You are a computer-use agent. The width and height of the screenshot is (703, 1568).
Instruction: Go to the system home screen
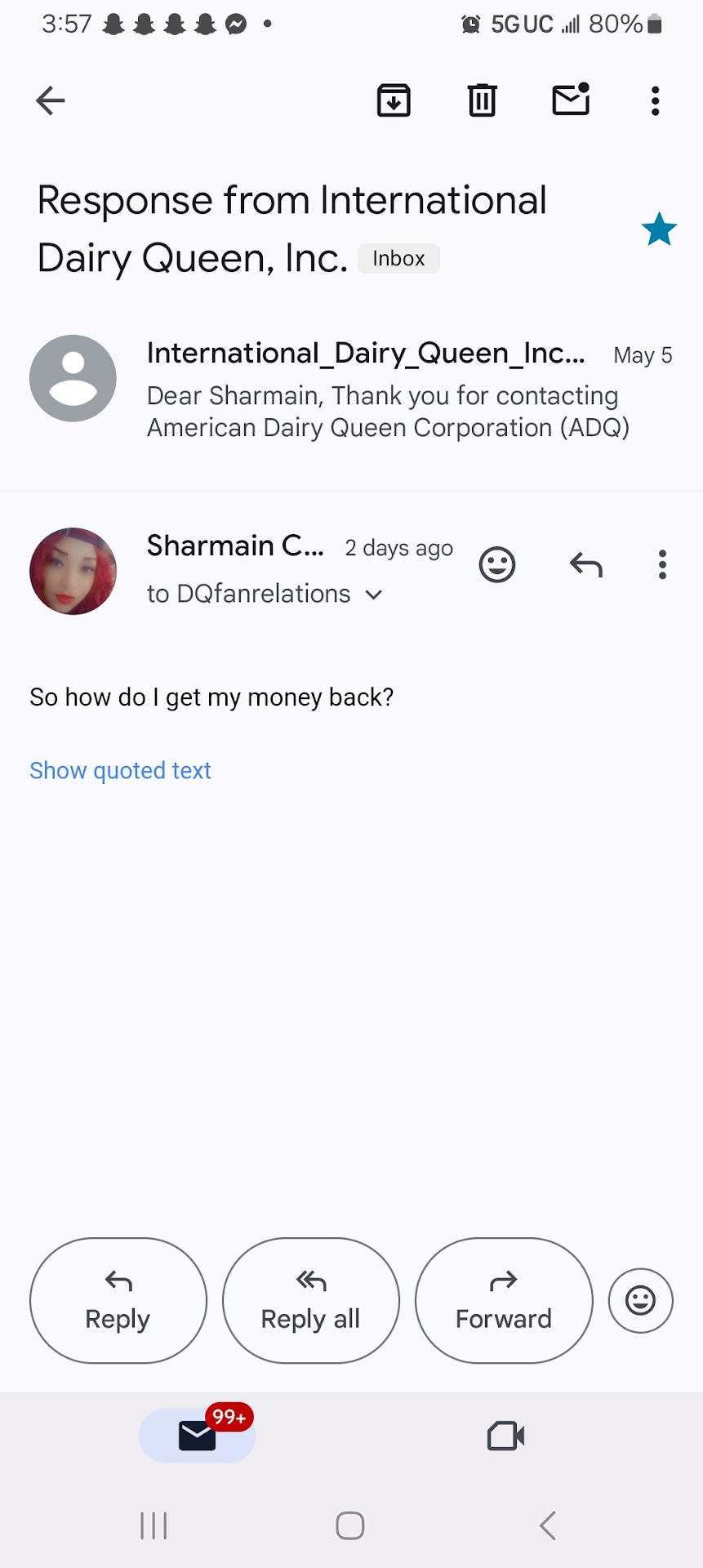pyautogui.click(x=350, y=1525)
